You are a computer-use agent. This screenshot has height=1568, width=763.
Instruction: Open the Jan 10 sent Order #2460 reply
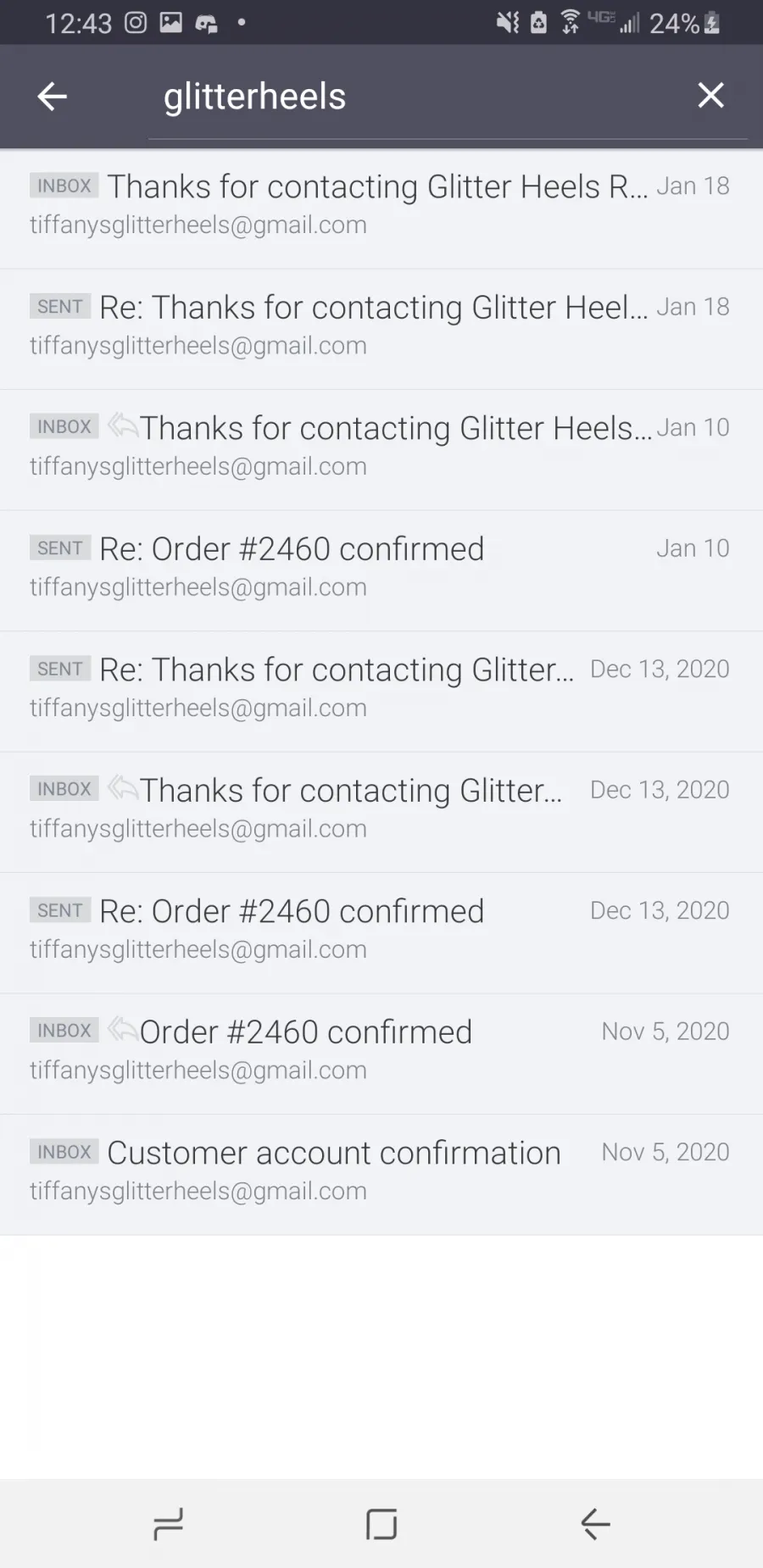click(x=381, y=571)
